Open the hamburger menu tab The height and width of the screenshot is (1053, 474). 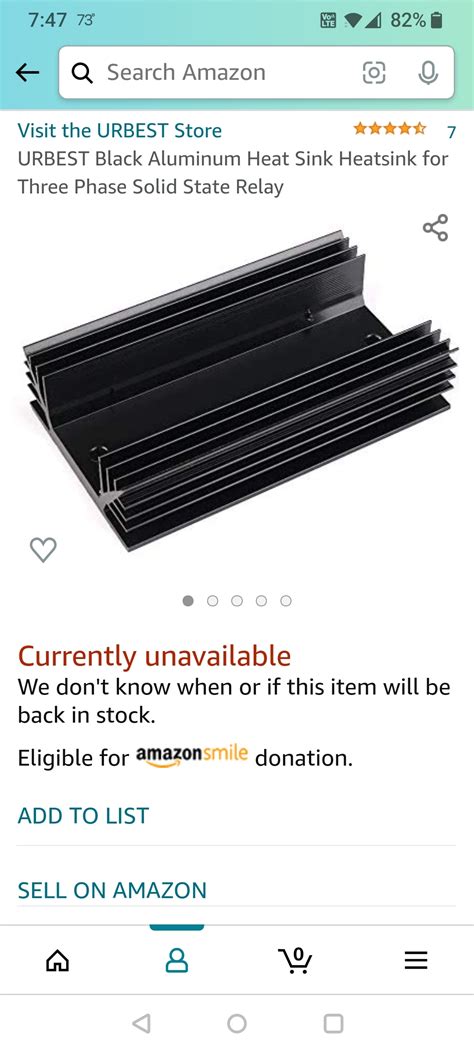pyautogui.click(x=416, y=961)
